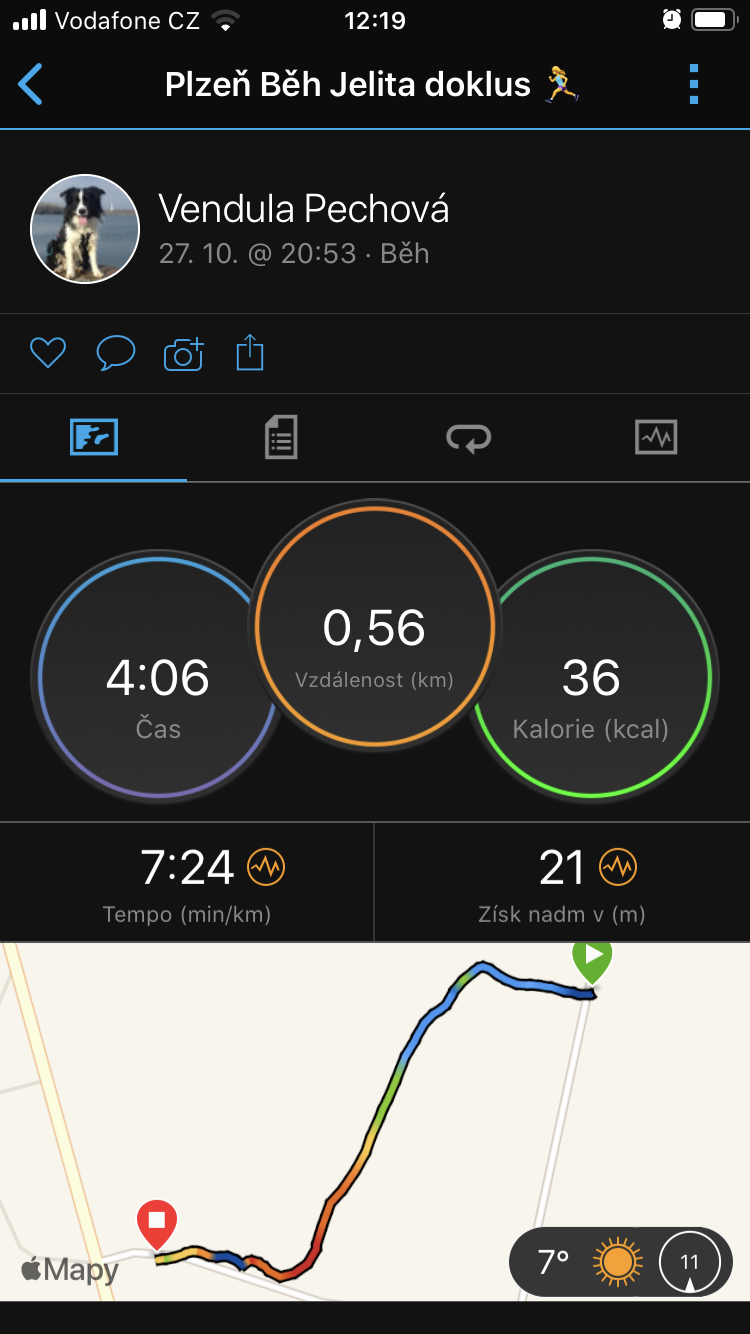The height and width of the screenshot is (1334, 750).
Task: Open the Tempo chart icon
Action: (x=266, y=867)
